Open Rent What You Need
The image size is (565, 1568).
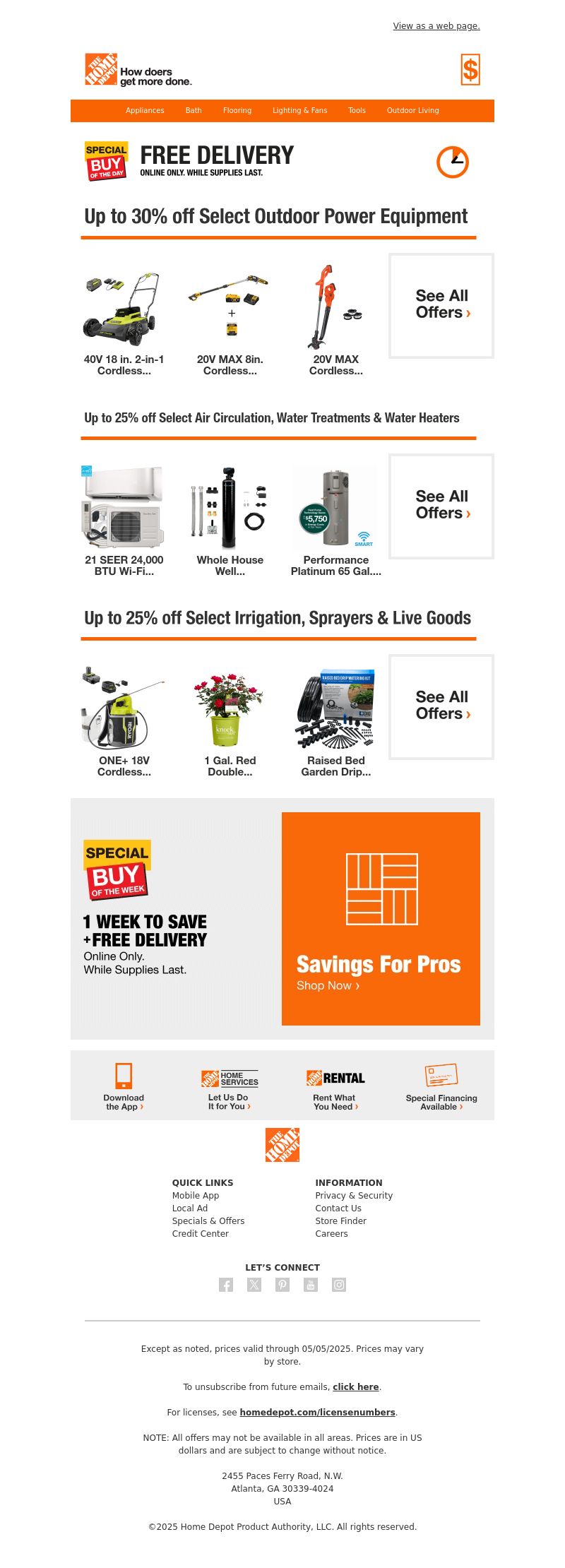point(335,1088)
